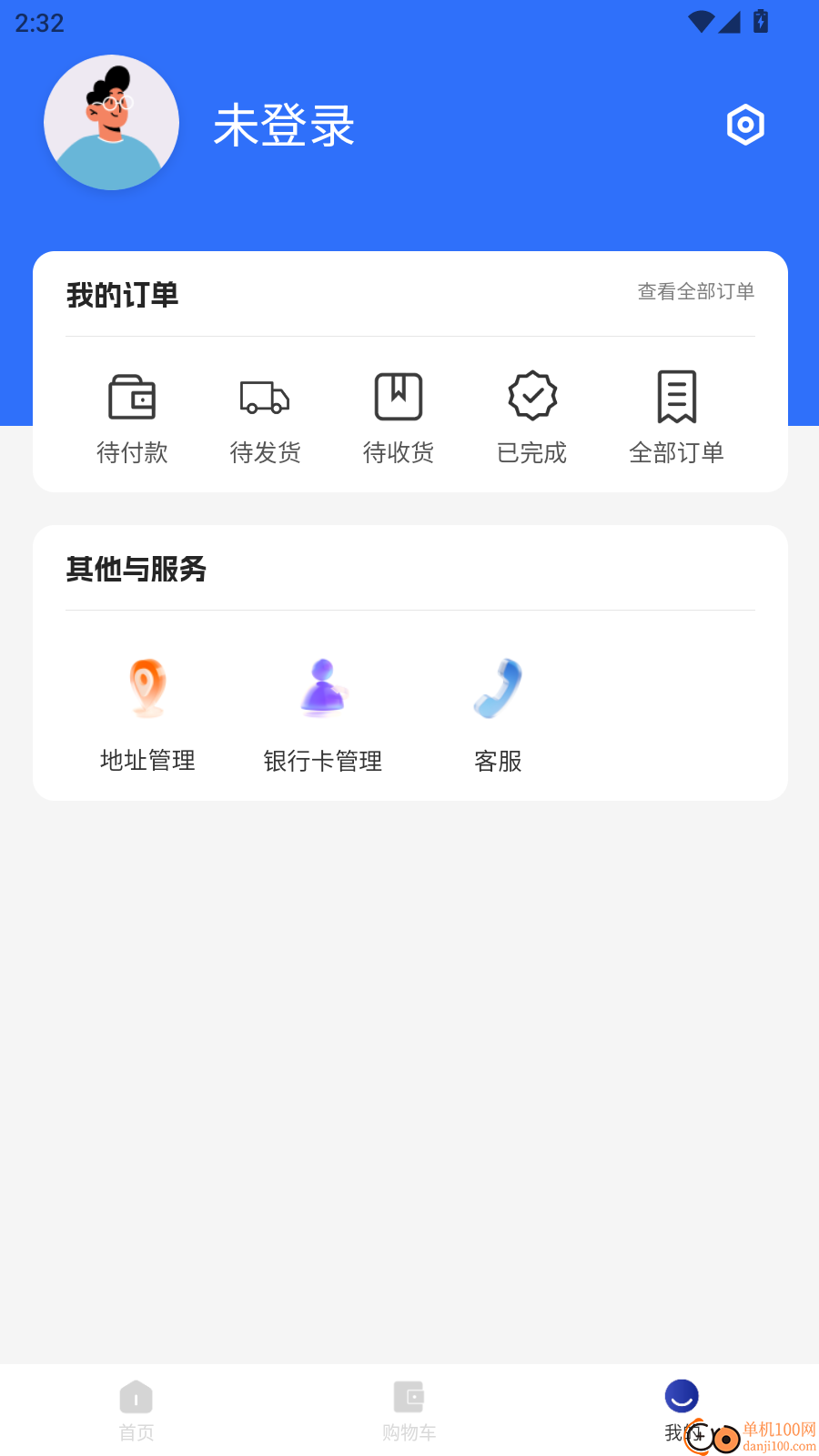Viewport: 819px width, 1456px height.
Task: Follow the 查看全部订单 link
Action: pyautogui.click(x=695, y=291)
